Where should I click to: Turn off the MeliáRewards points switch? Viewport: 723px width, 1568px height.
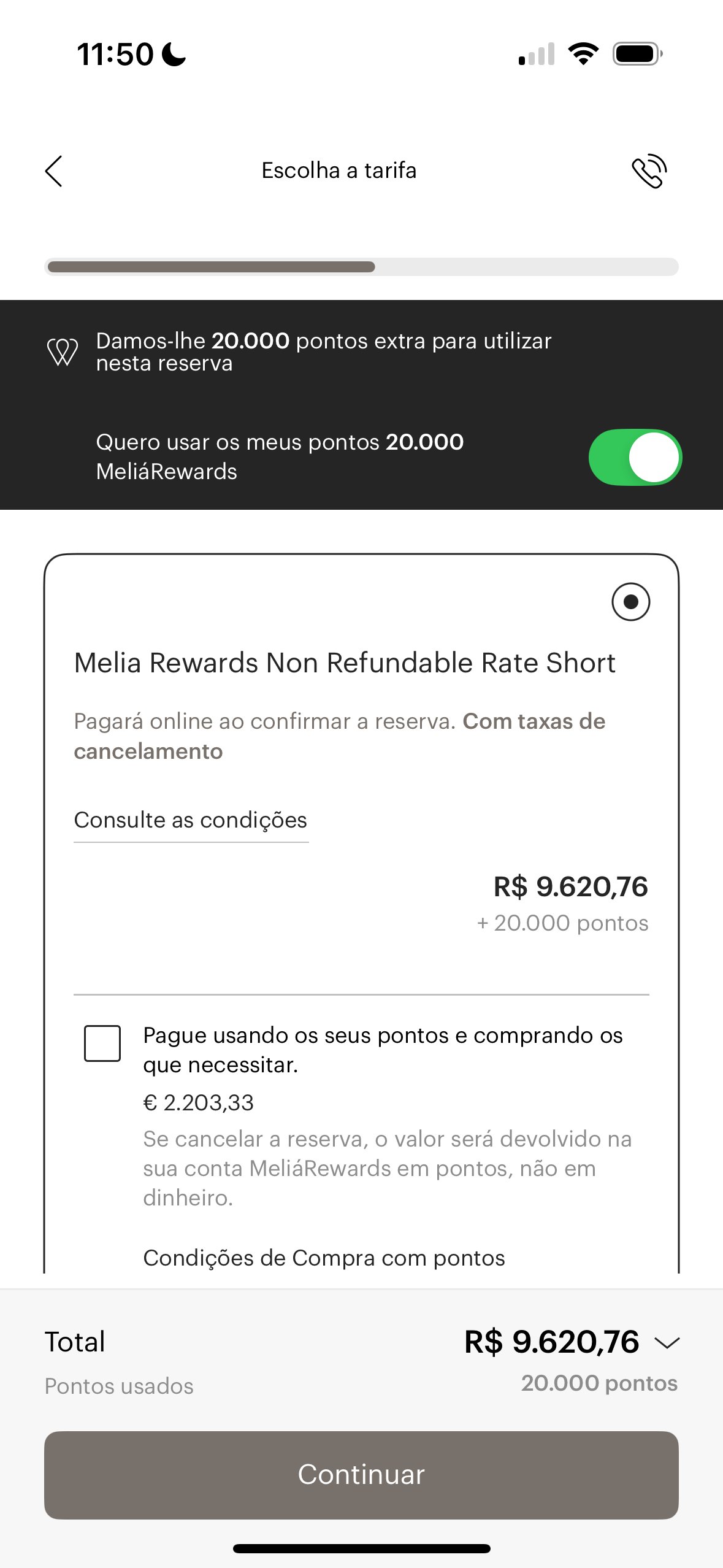click(x=635, y=457)
